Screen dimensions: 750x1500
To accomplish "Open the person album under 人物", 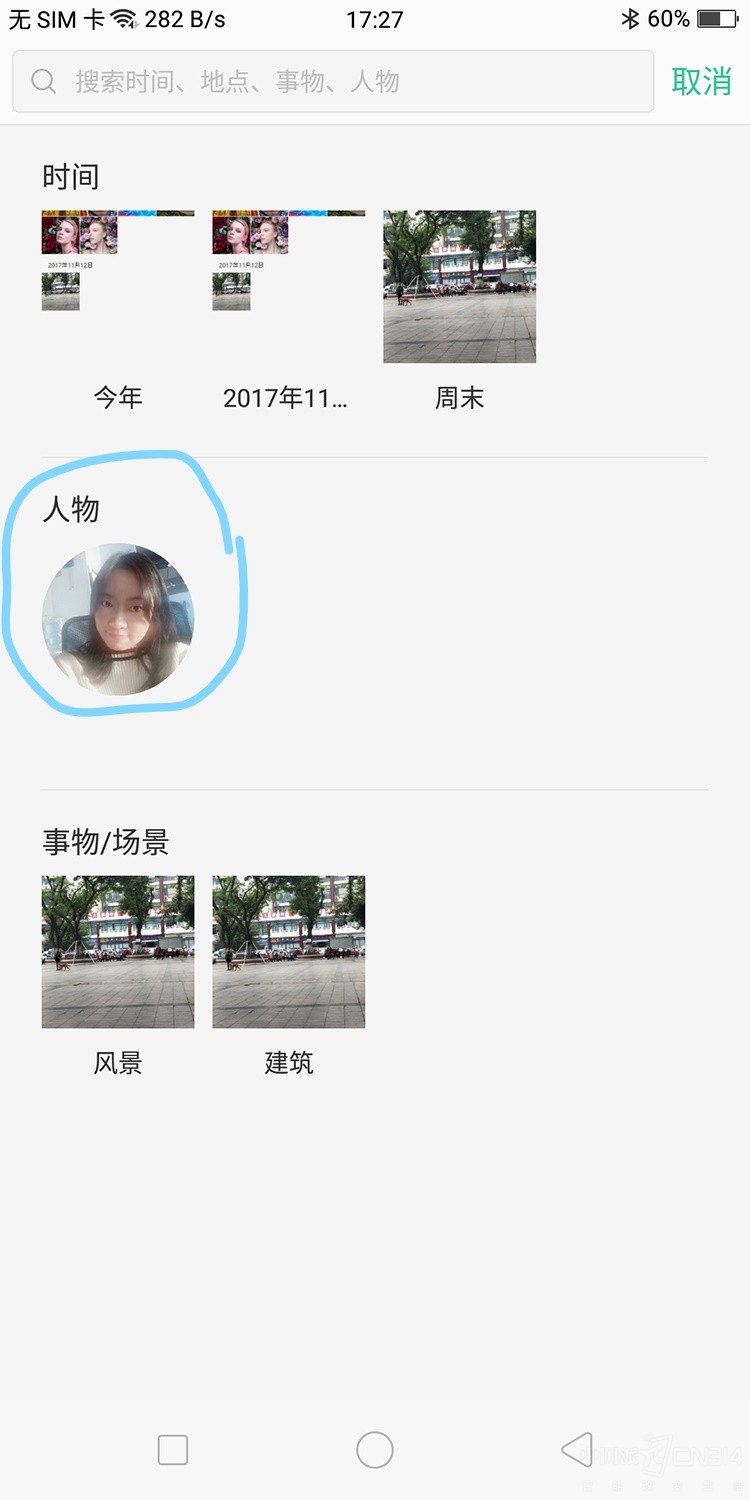I will click(118, 620).
